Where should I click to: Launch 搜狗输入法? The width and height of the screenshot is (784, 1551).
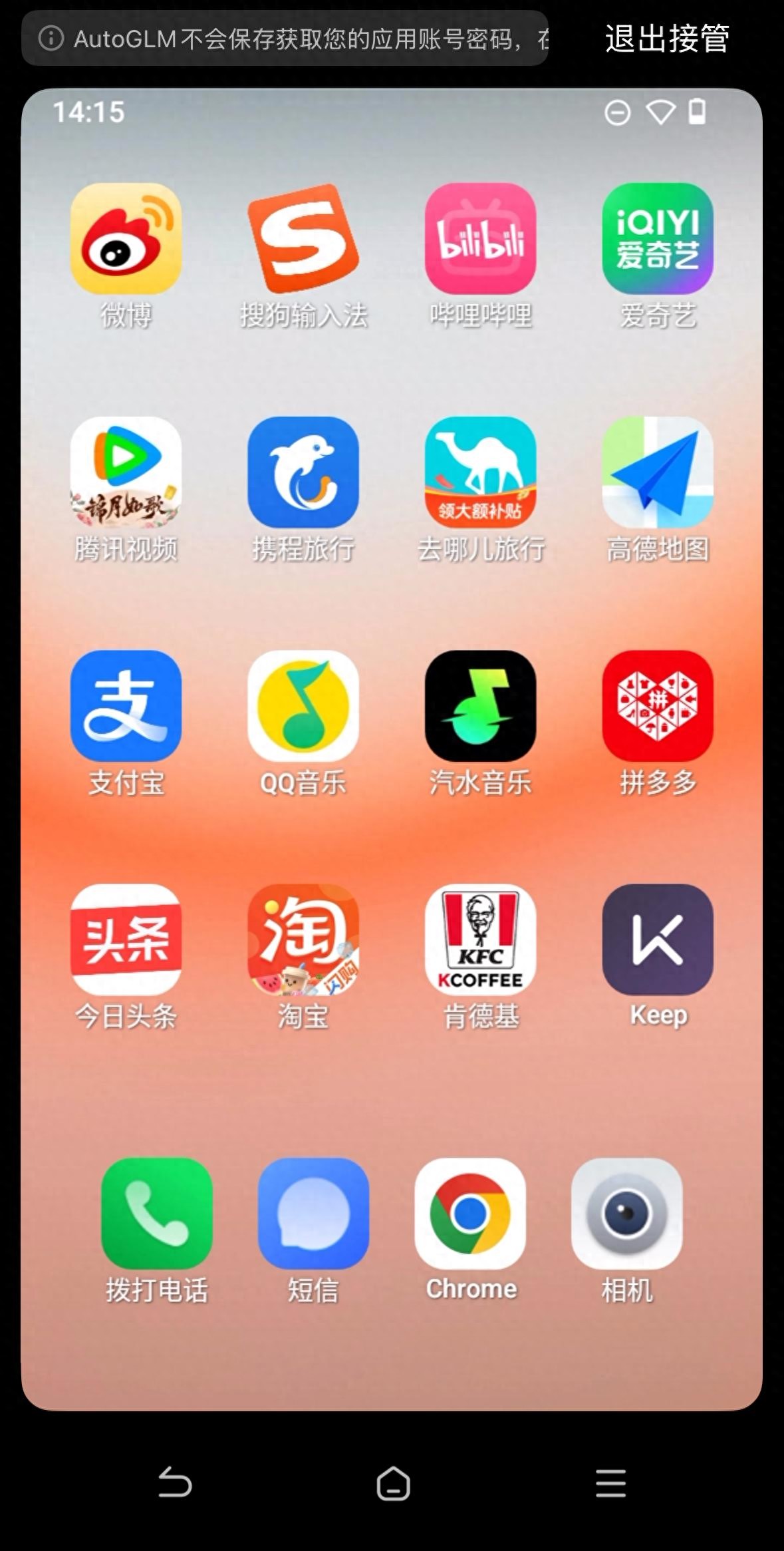[x=303, y=239]
